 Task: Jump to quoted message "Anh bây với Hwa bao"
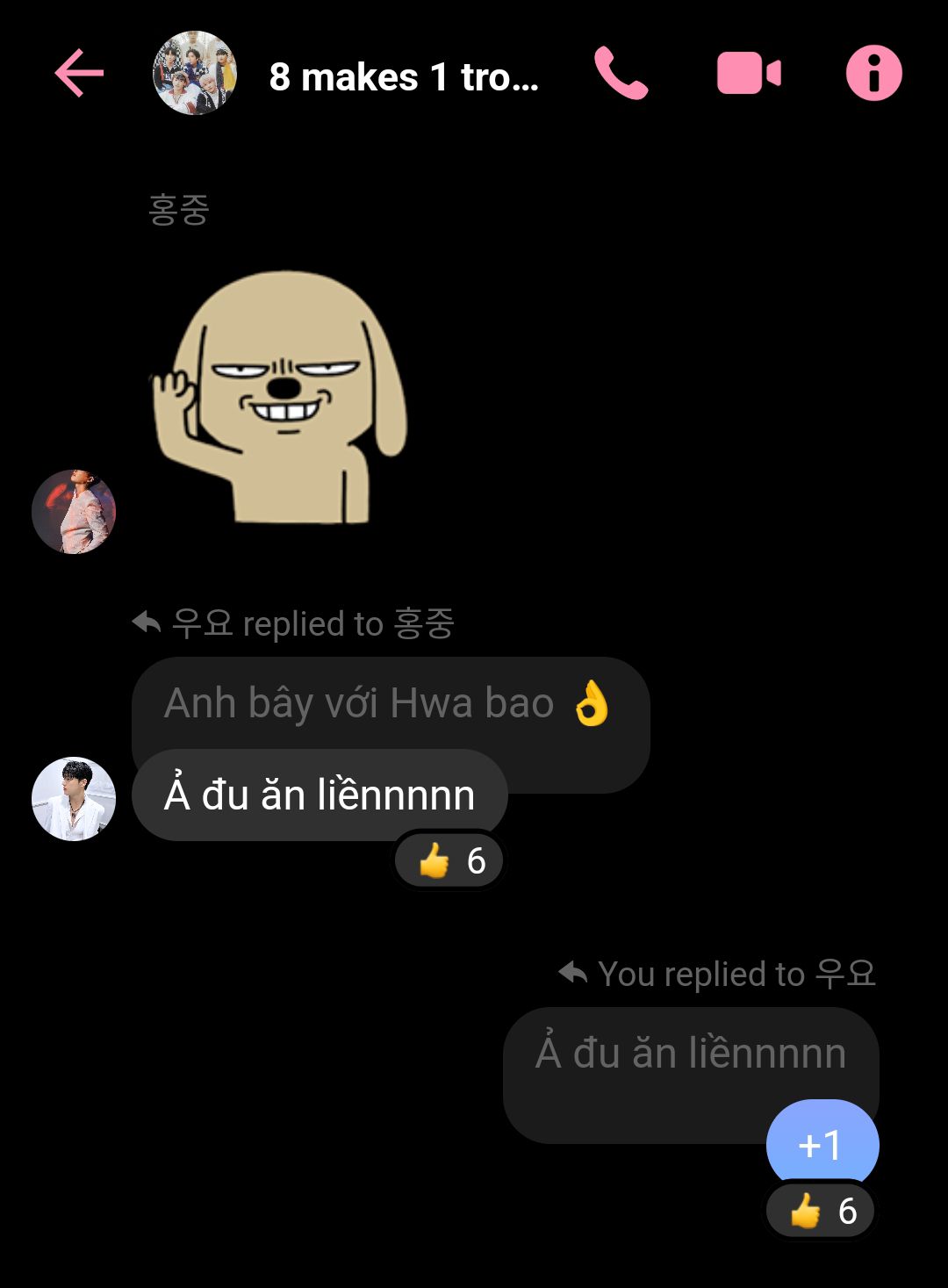point(386,703)
